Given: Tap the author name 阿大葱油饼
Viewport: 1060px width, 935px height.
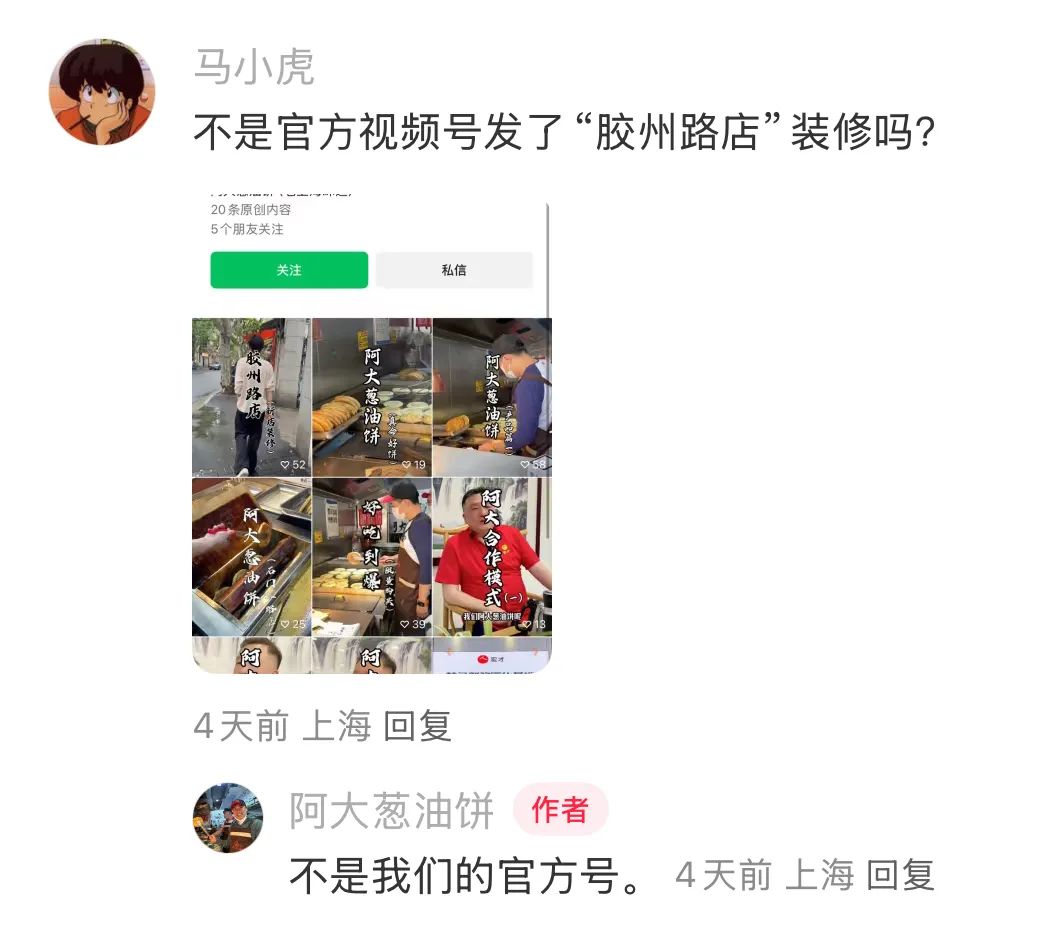Looking at the screenshot, I should click(x=391, y=811).
